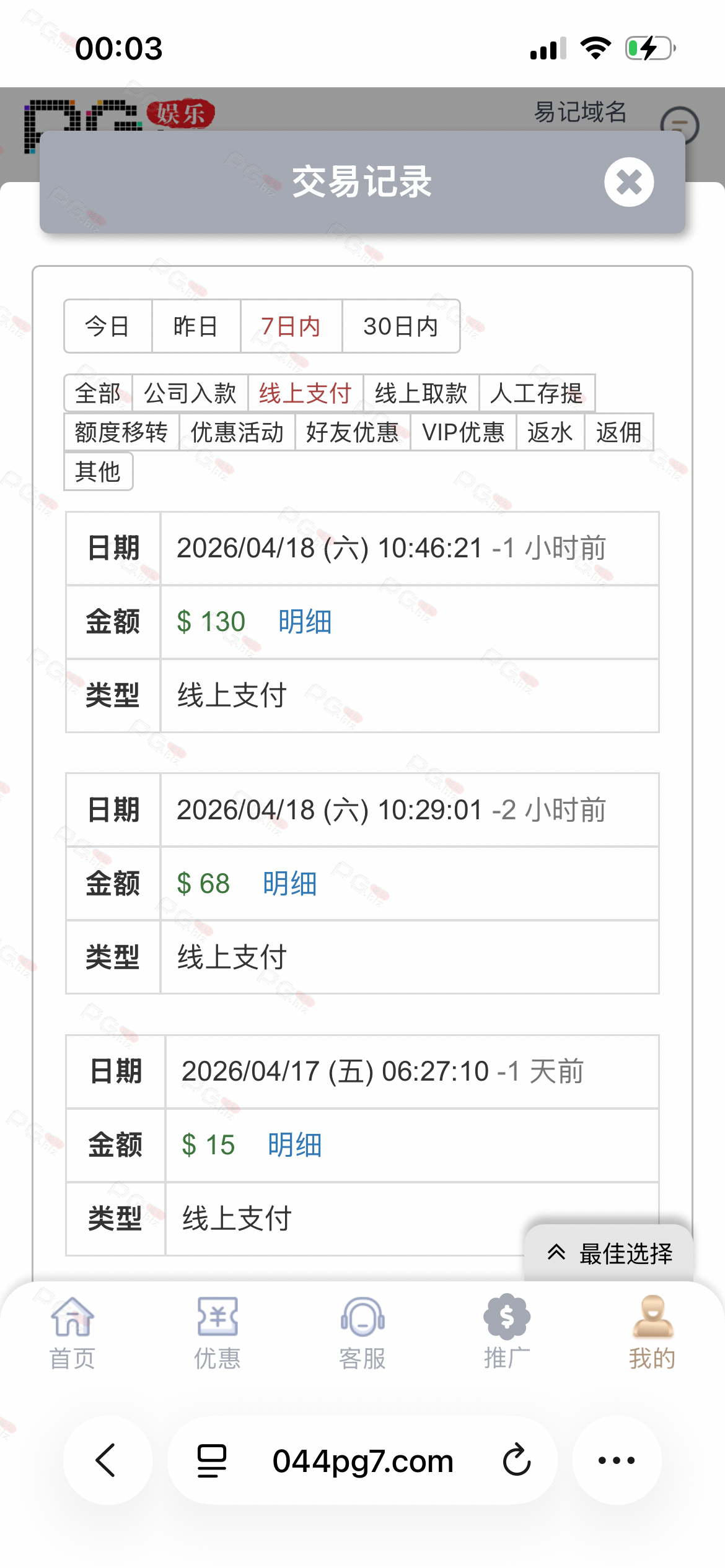Select the 额度移转 filter

pyautogui.click(x=121, y=432)
